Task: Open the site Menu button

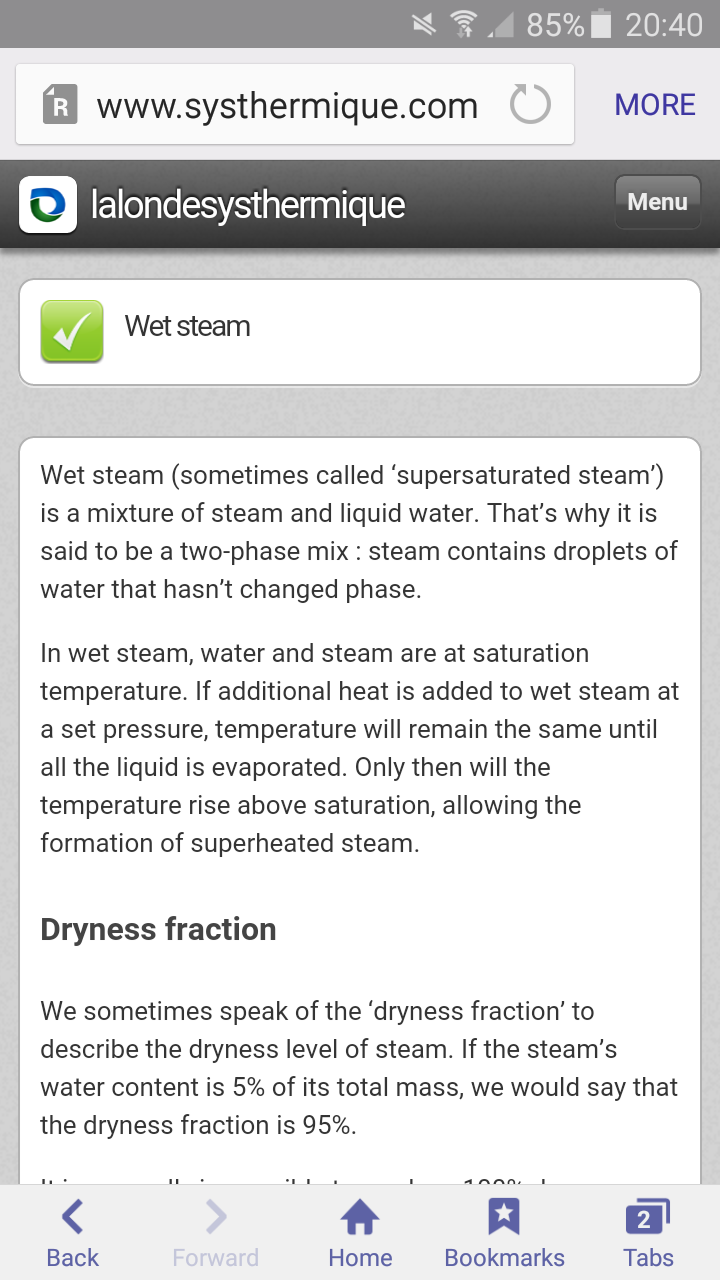Action: click(x=657, y=202)
